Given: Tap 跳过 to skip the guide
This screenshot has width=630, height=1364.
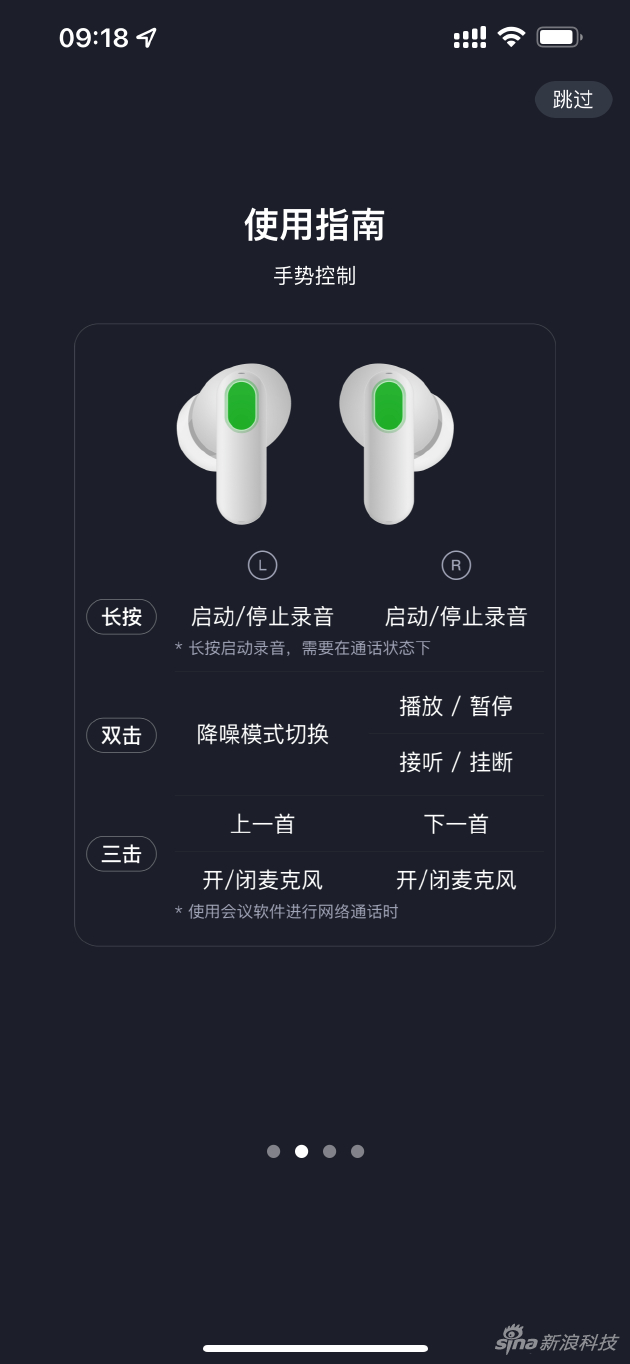Looking at the screenshot, I should click(x=573, y=99).
